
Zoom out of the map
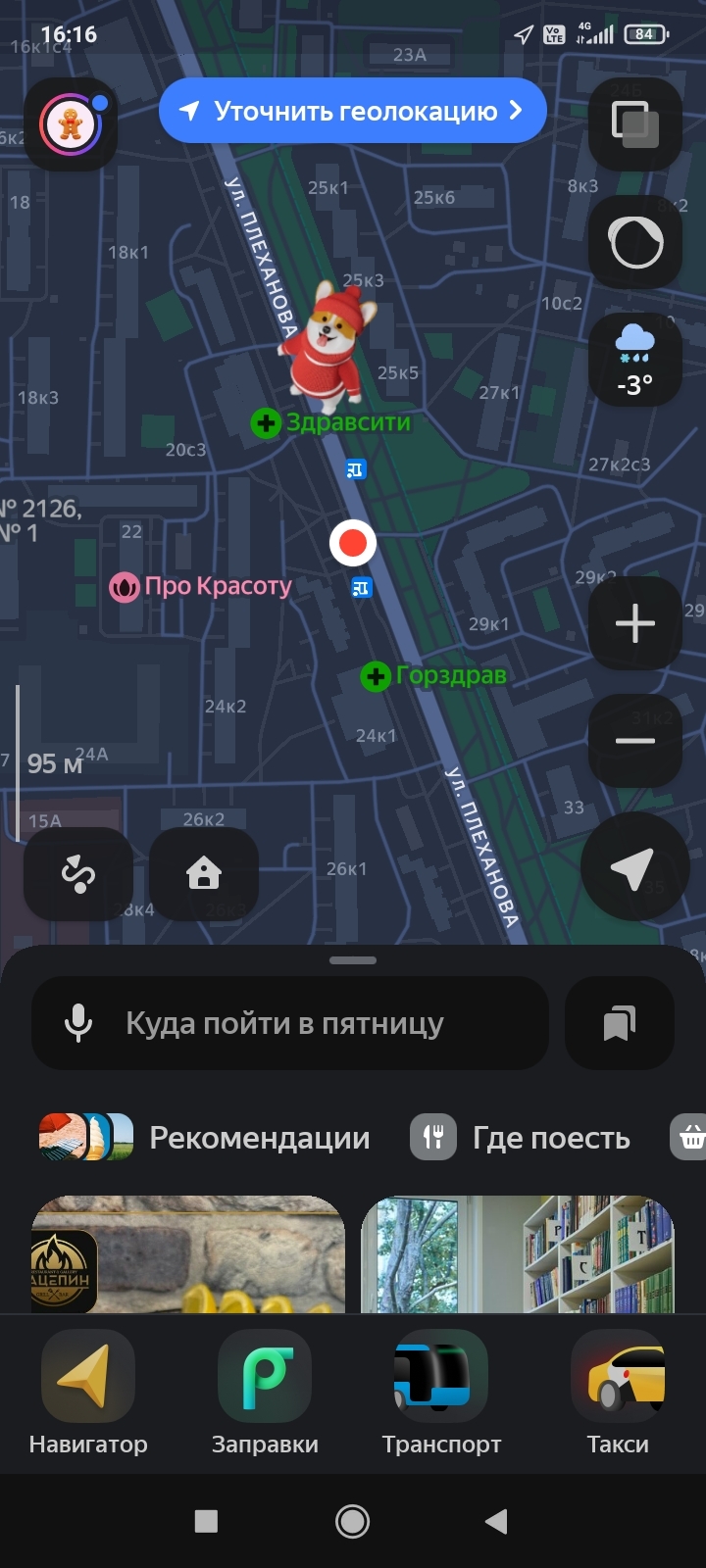point(634,741)
